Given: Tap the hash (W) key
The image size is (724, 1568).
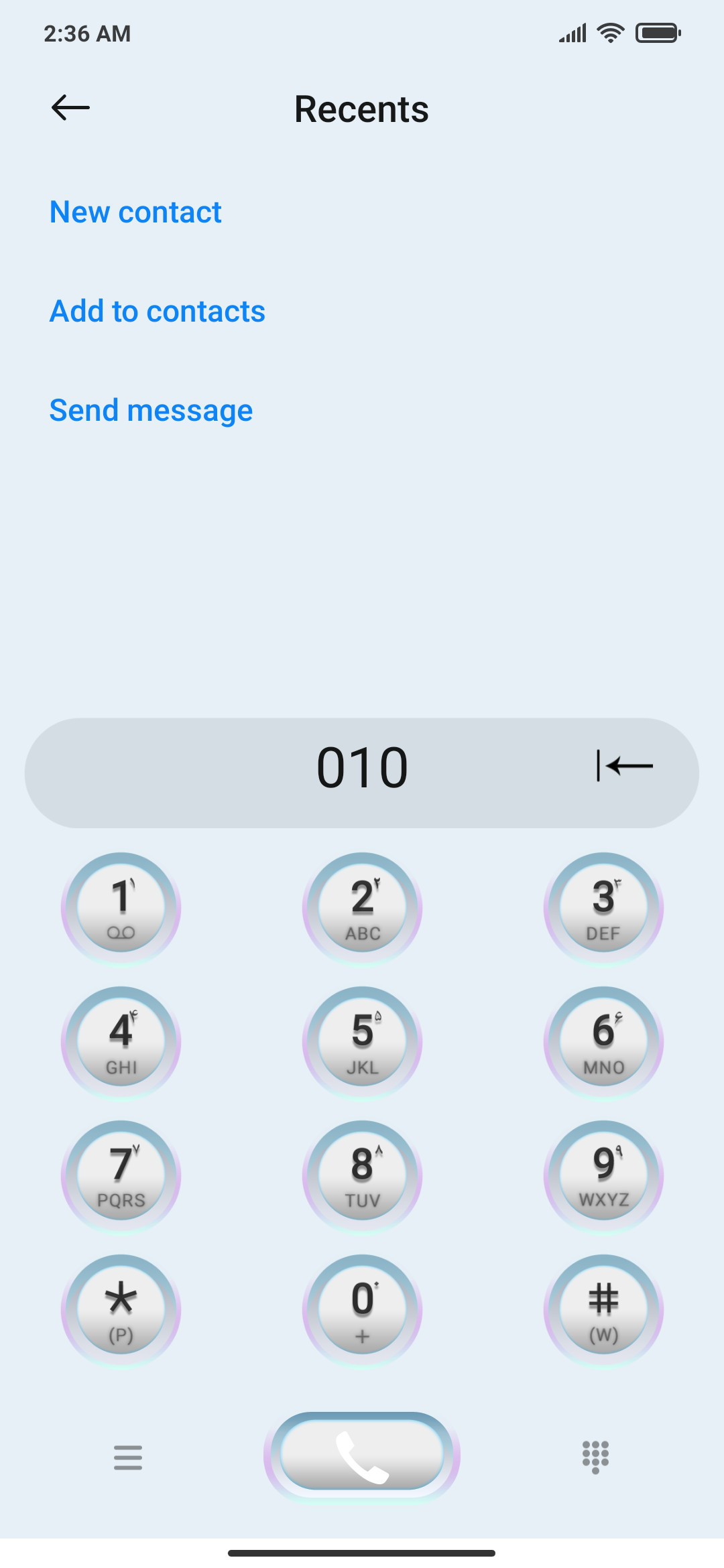Looking at the screenshot, I should (x=603, y=1311).
